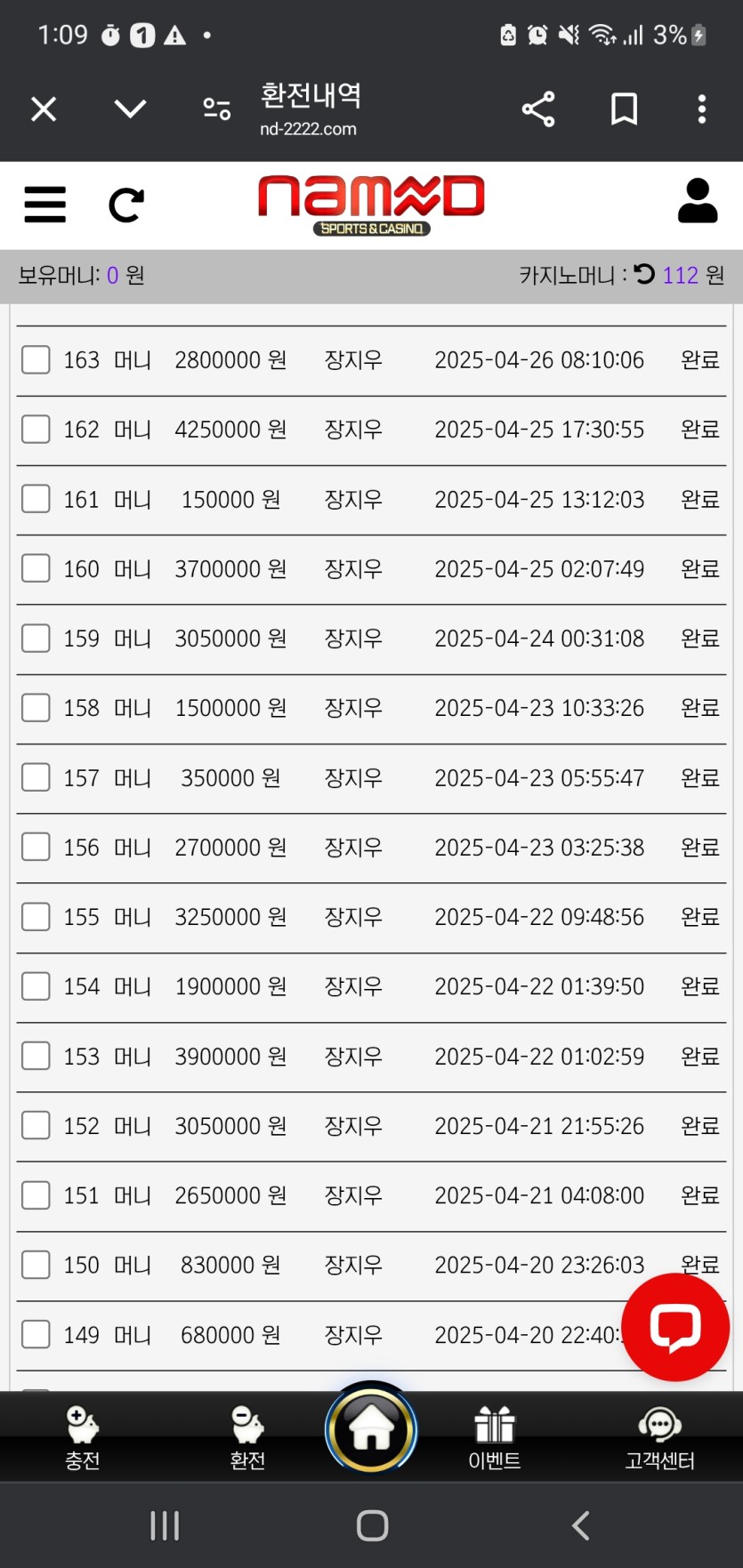Open the red live chat bubble
The image size is (743, 1568).
pyautogui.click(x=675, y=1327)
